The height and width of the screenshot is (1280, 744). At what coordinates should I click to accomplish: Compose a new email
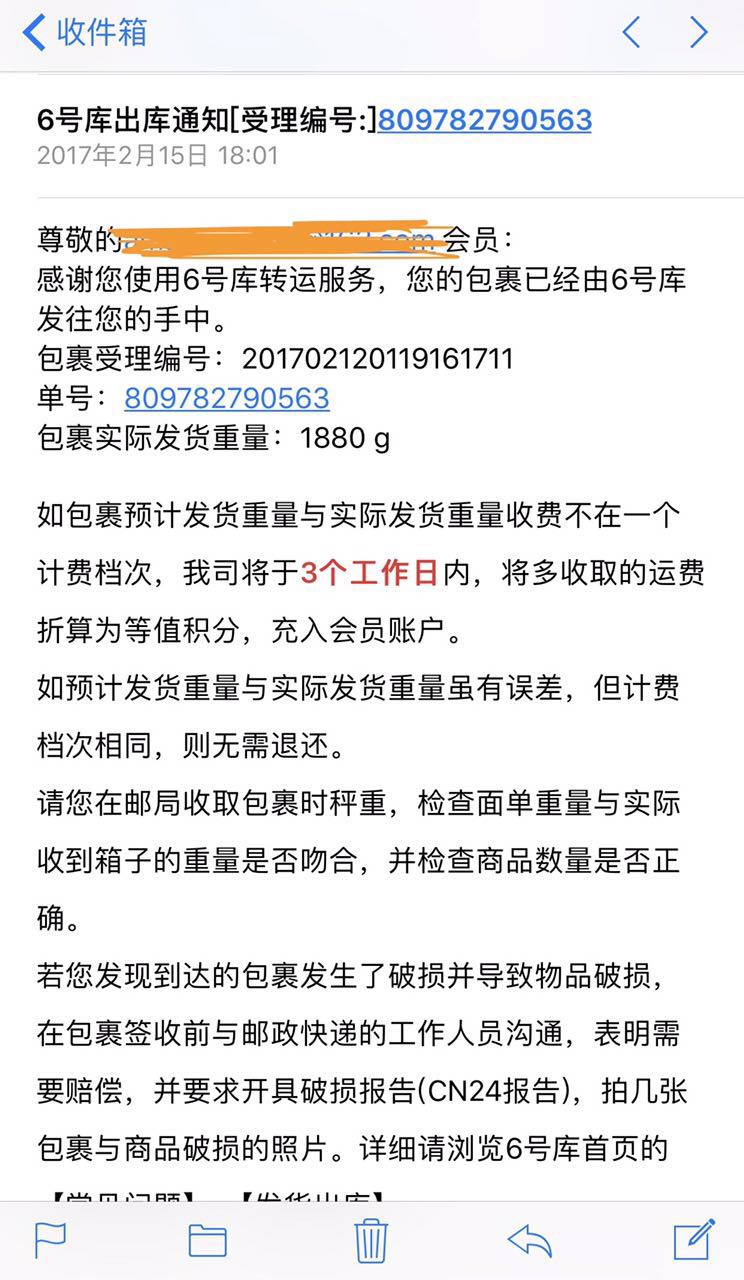coord(694,1238)
